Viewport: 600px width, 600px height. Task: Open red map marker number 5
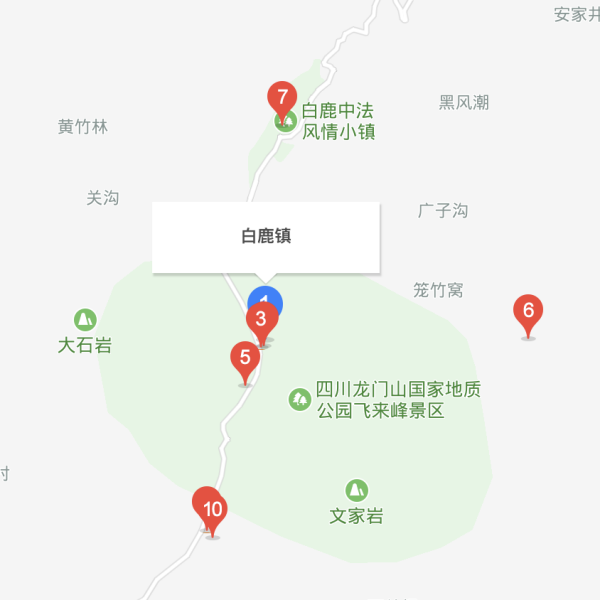pyautogui.click(x=245, y=358)
